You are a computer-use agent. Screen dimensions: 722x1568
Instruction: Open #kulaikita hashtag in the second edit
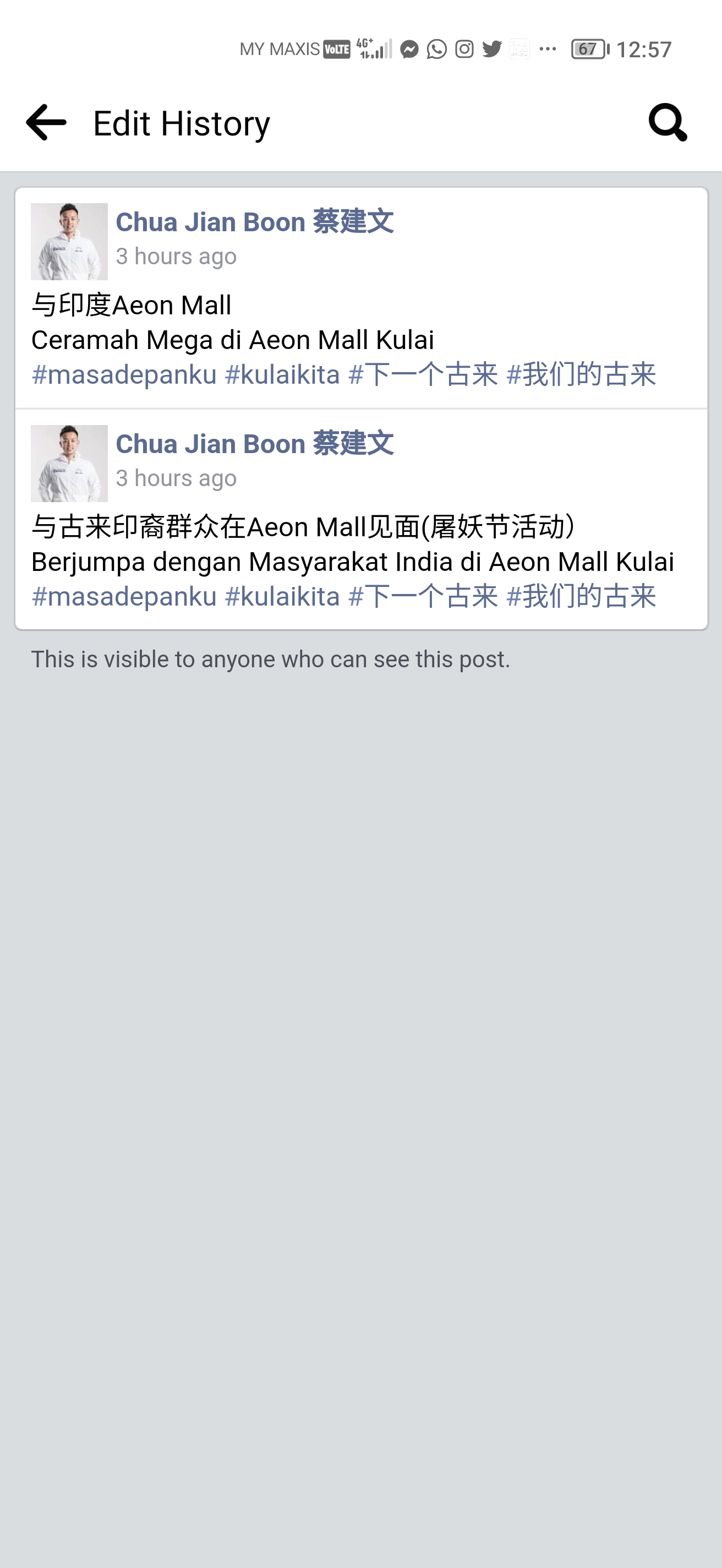click(282, 596)
